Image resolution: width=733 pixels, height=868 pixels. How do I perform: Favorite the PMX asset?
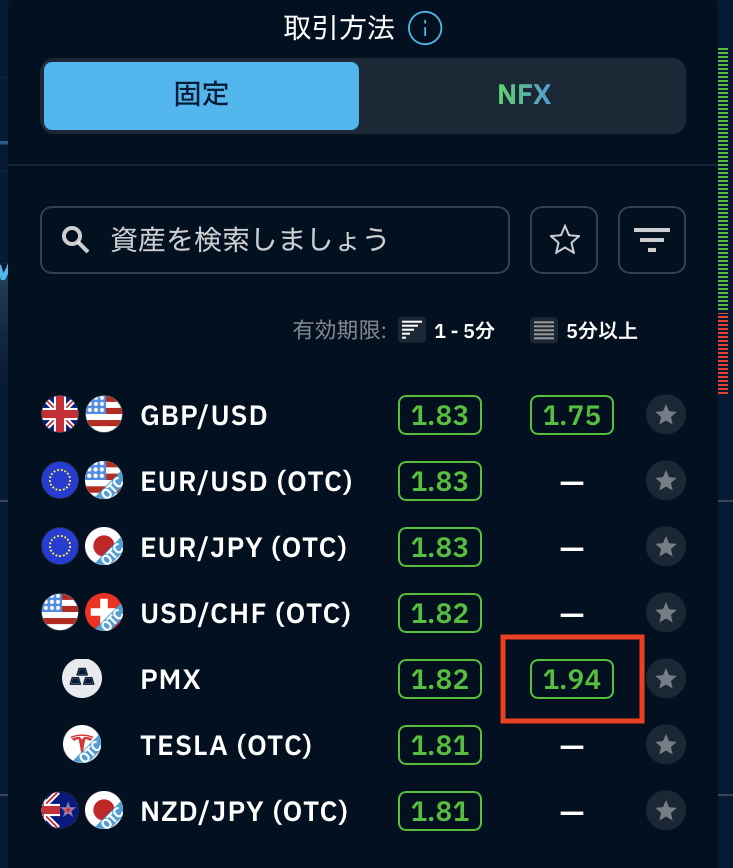pos(665,679)
